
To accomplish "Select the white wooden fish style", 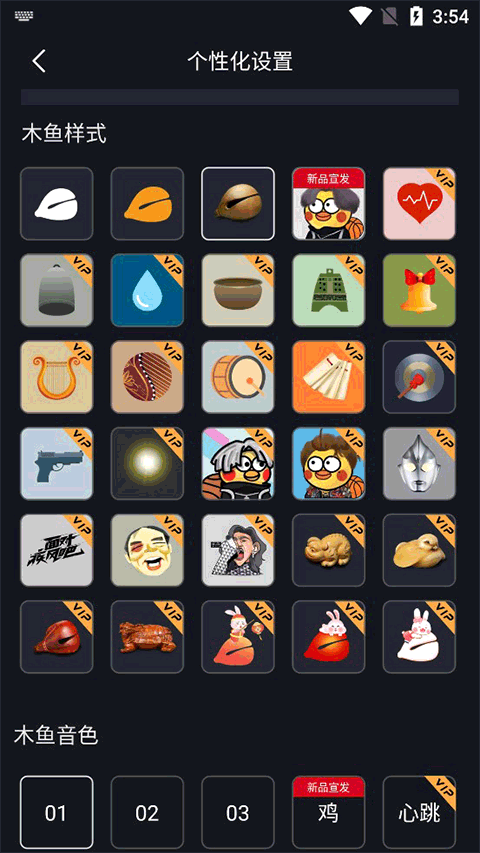I will [x=57, y=203].
